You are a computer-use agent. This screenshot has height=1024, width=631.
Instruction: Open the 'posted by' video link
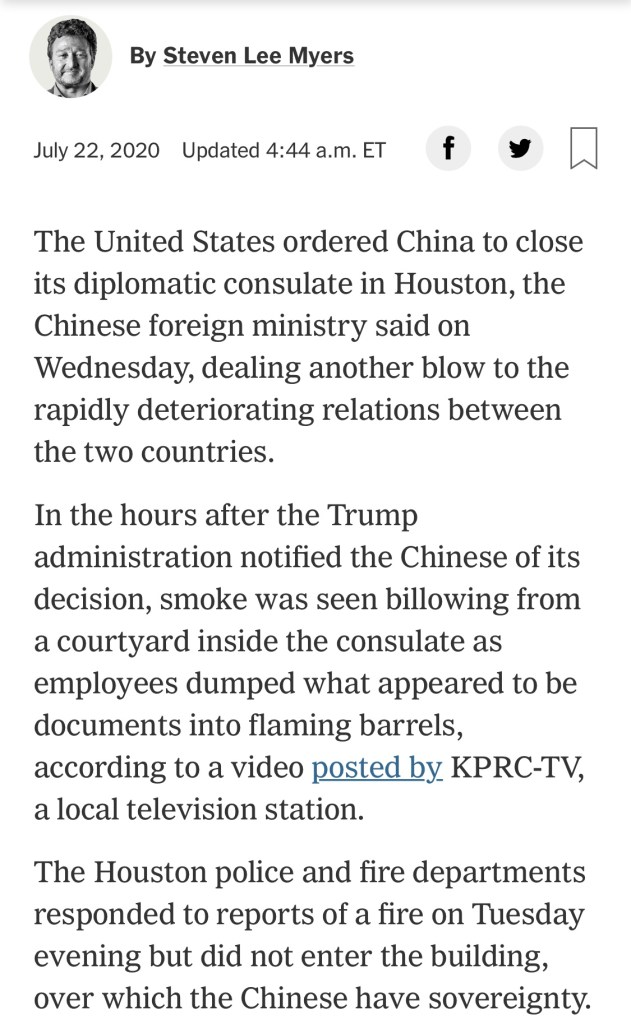click(377, 768)
